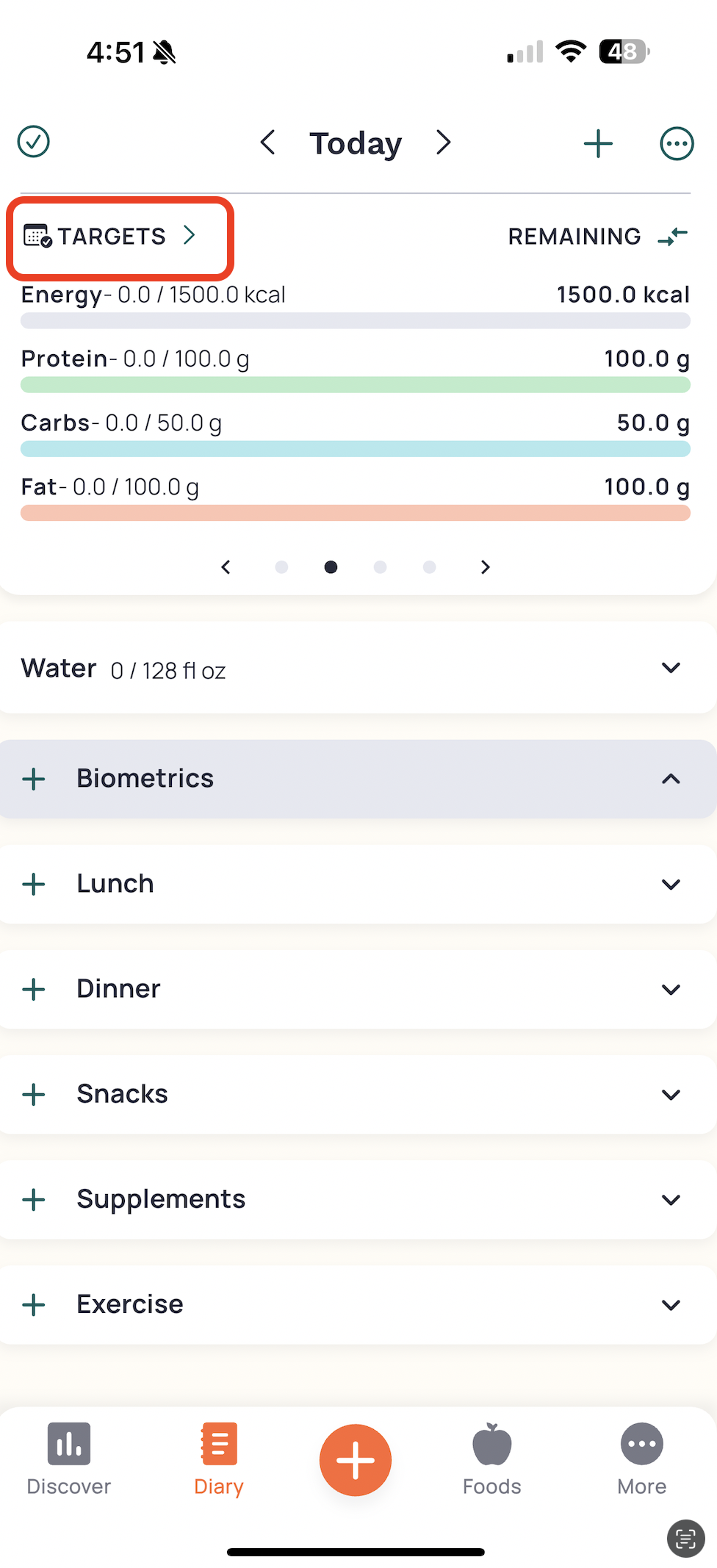717x1568 pixels.
Task: Switch to the Discover tab
Action: coord(69,1459)
